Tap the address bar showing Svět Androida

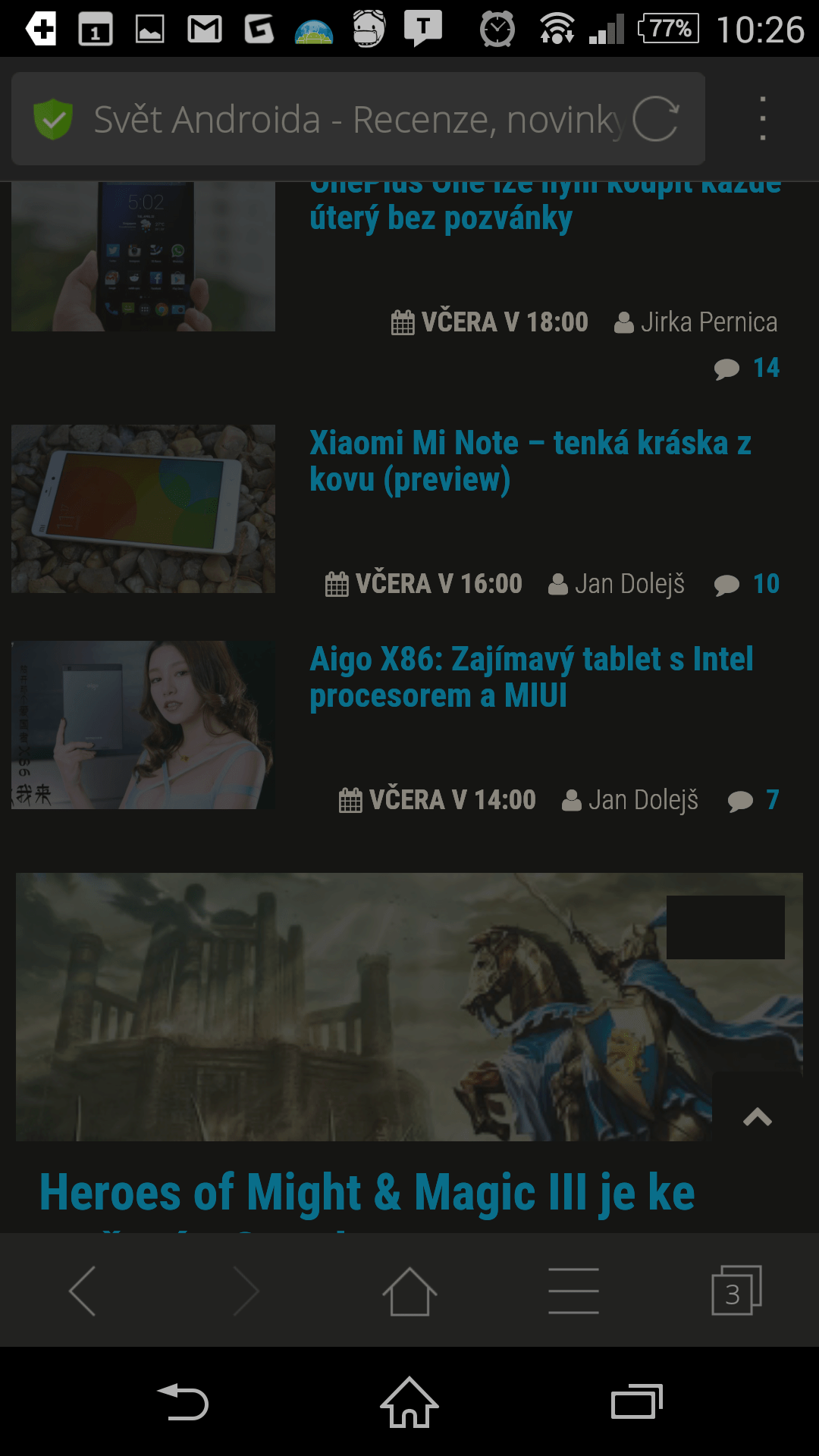358,119
